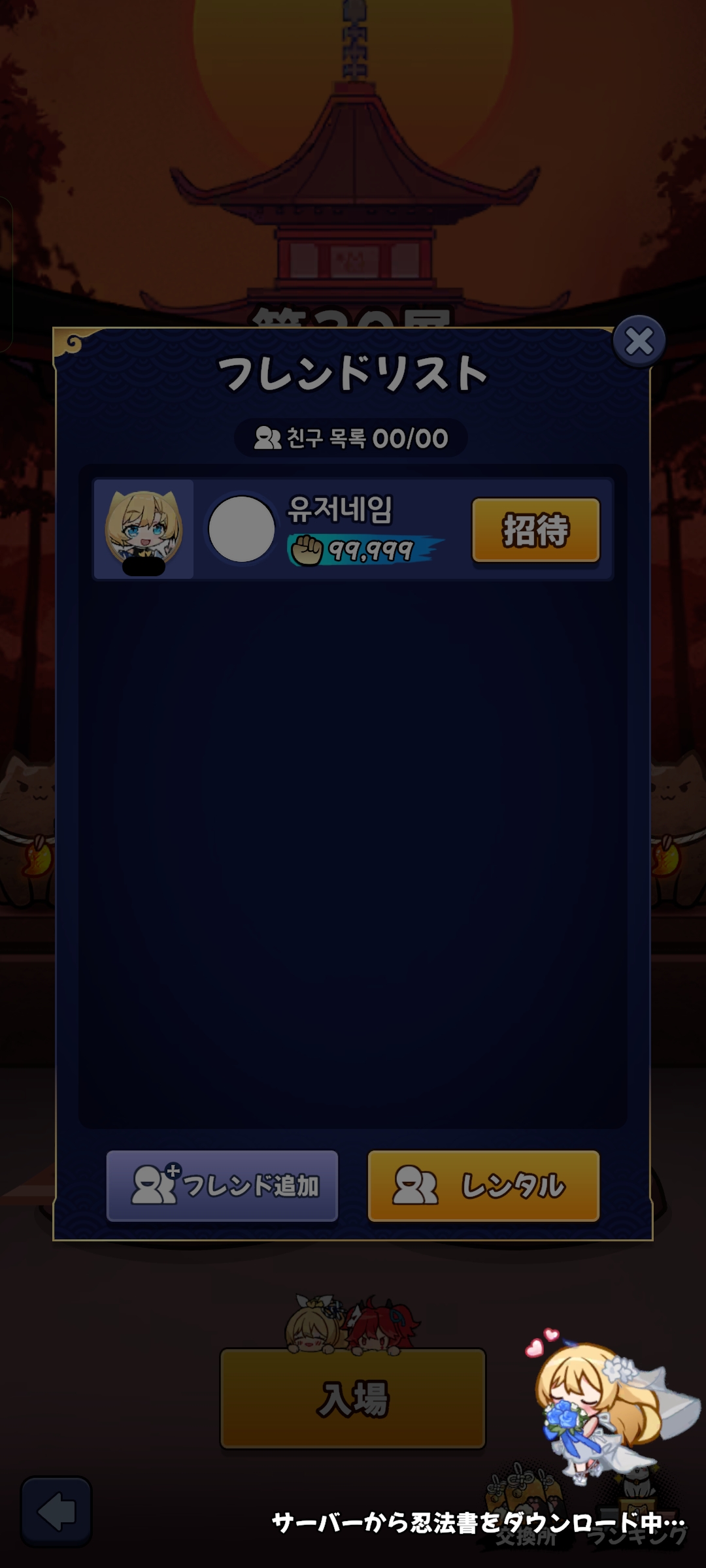The height and width of the screenshot is (1568, 706).
Task: Open フレンド追加 to add a friend
Action: pos(222,1186)
